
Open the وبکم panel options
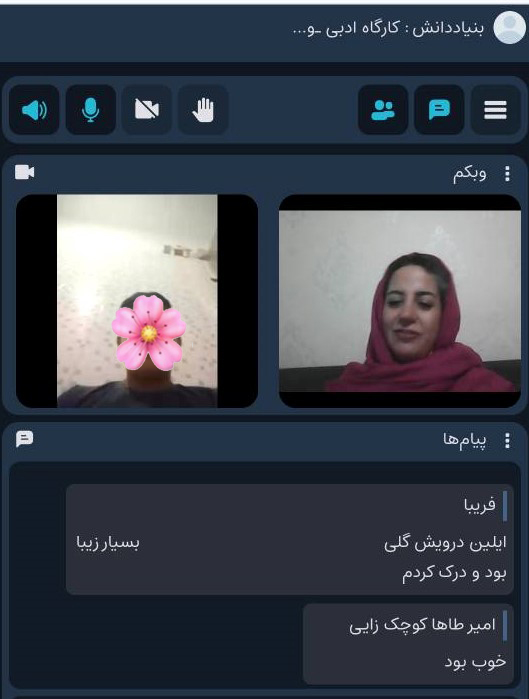[x=507, y=173]
